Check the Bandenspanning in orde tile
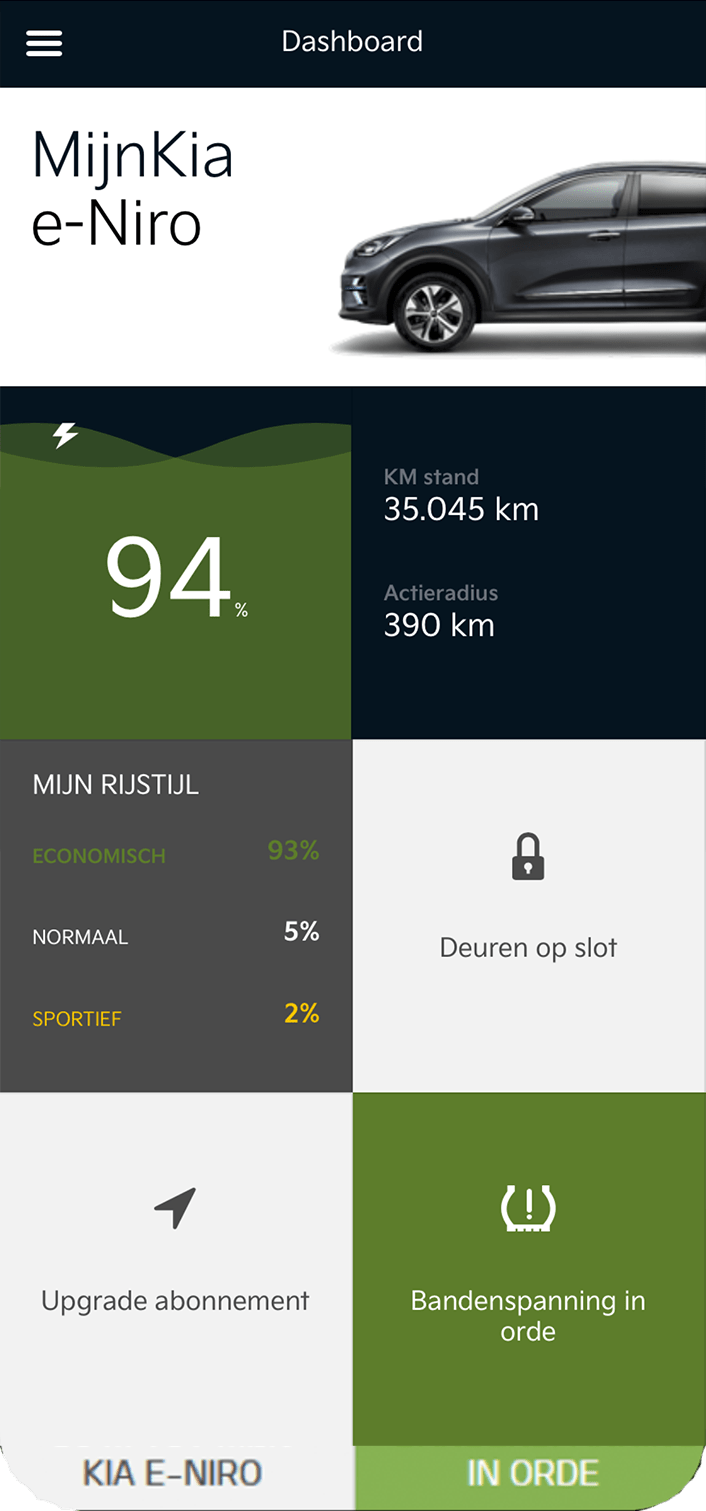Viewport: 706px width, 1511px height. click(529, 1269)
